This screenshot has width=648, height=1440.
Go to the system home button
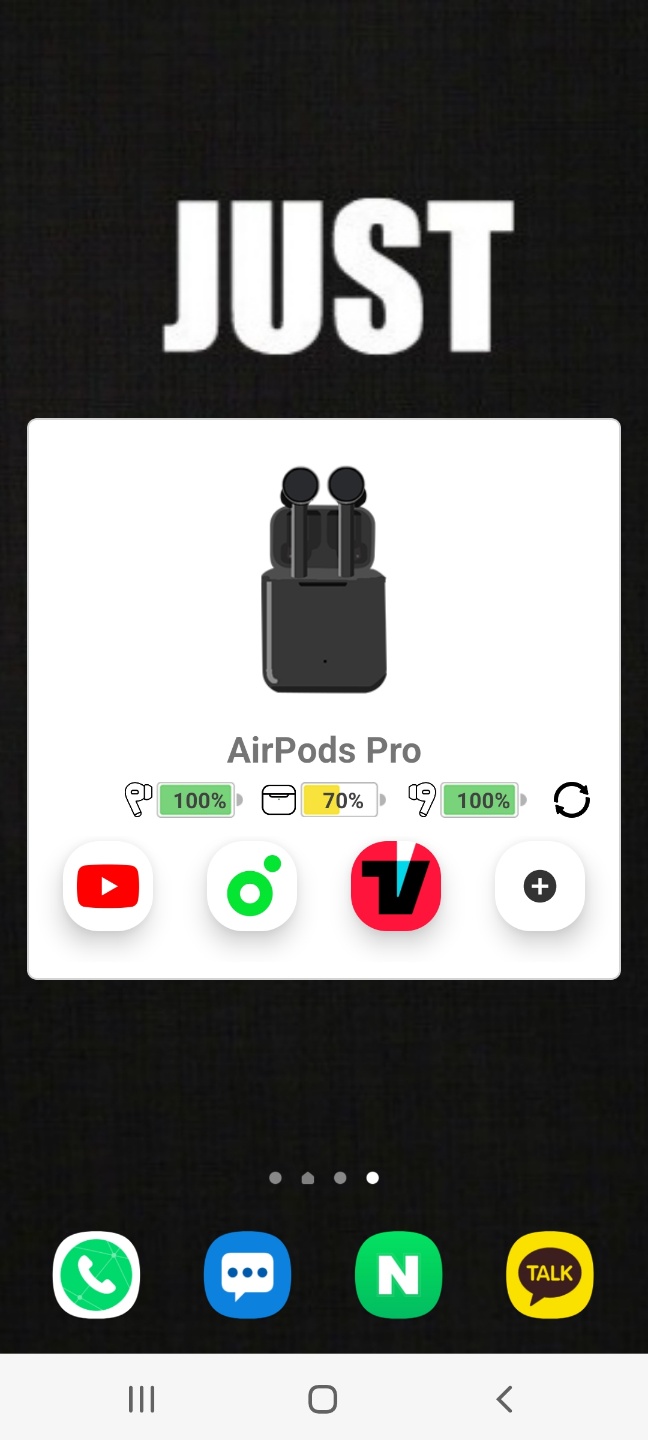point(323,1399)
